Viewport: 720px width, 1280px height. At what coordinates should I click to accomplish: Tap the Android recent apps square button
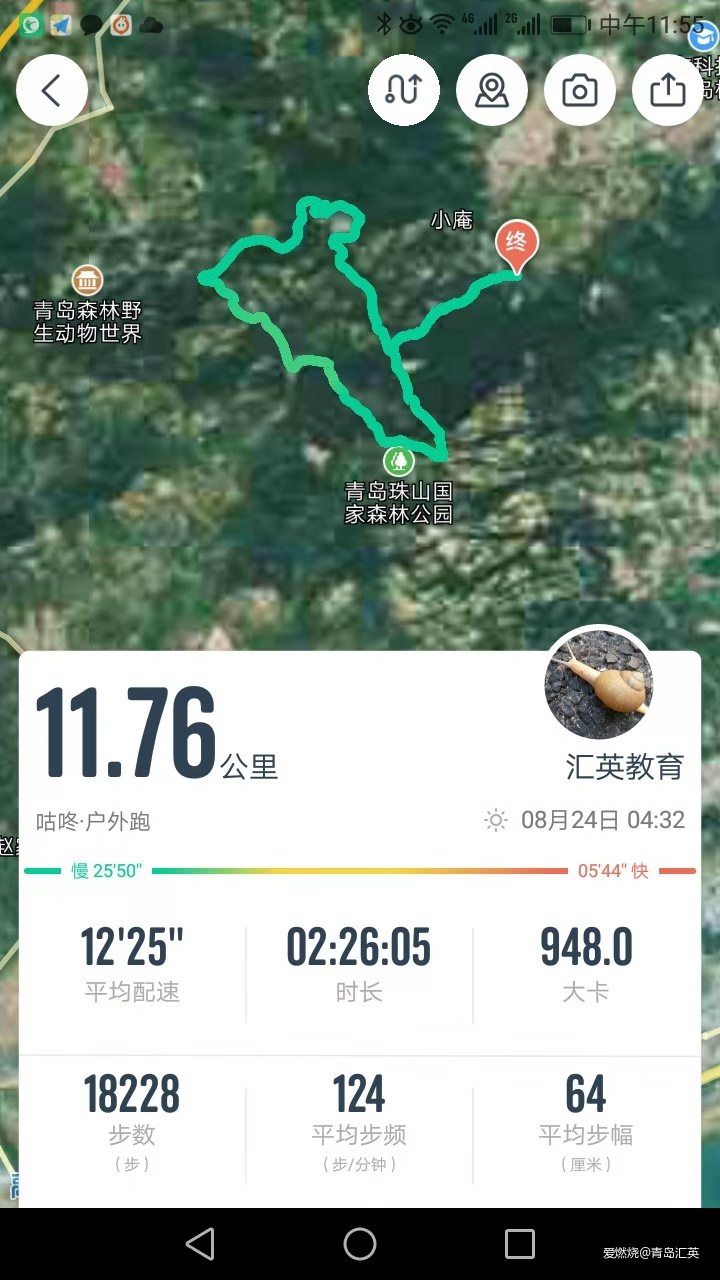519,1244
